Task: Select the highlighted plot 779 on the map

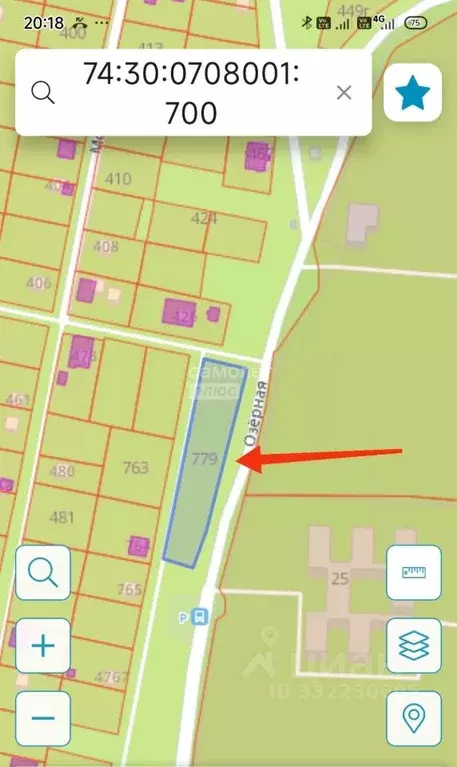Action: click(205, 460)
